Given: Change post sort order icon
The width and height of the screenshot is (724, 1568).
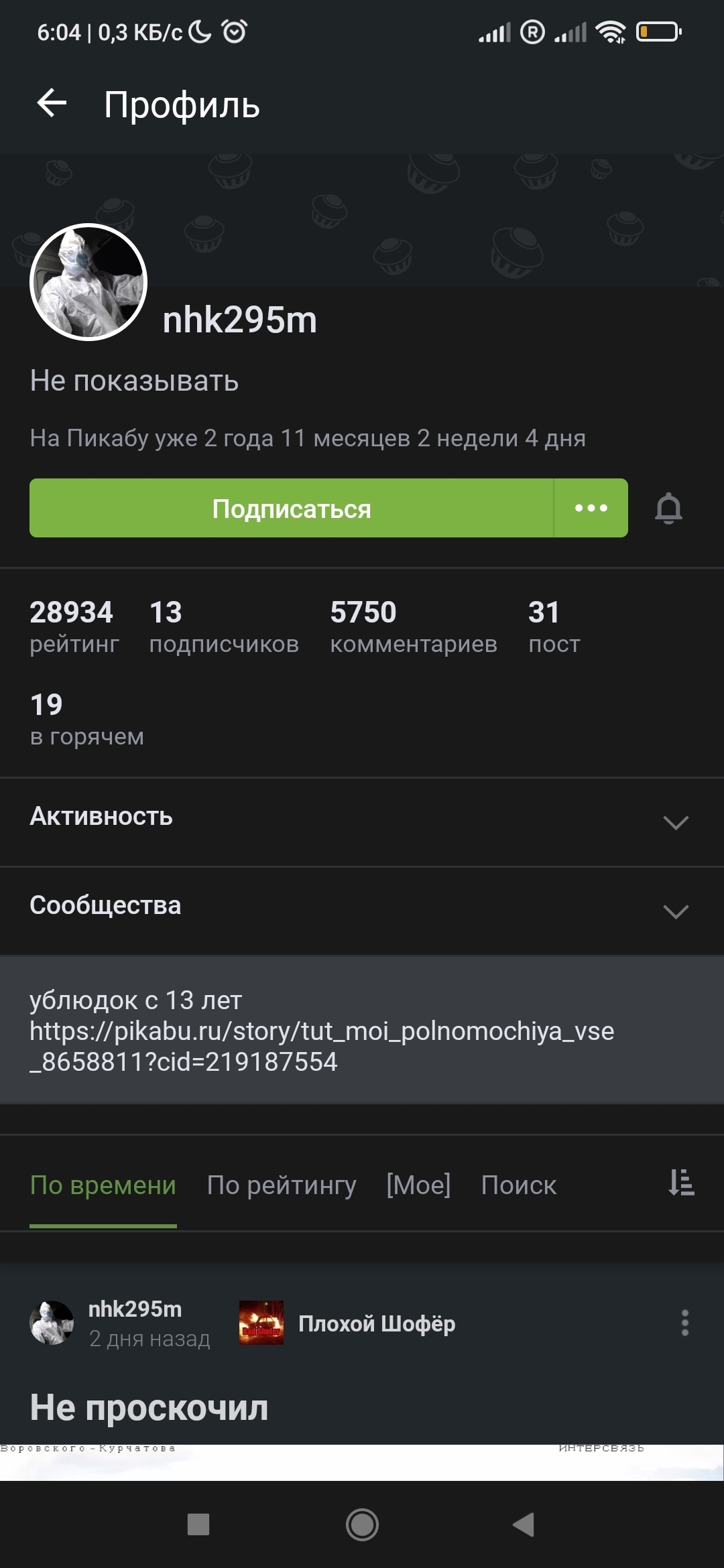Looking at the screenshot, I should pos(681,1183).
